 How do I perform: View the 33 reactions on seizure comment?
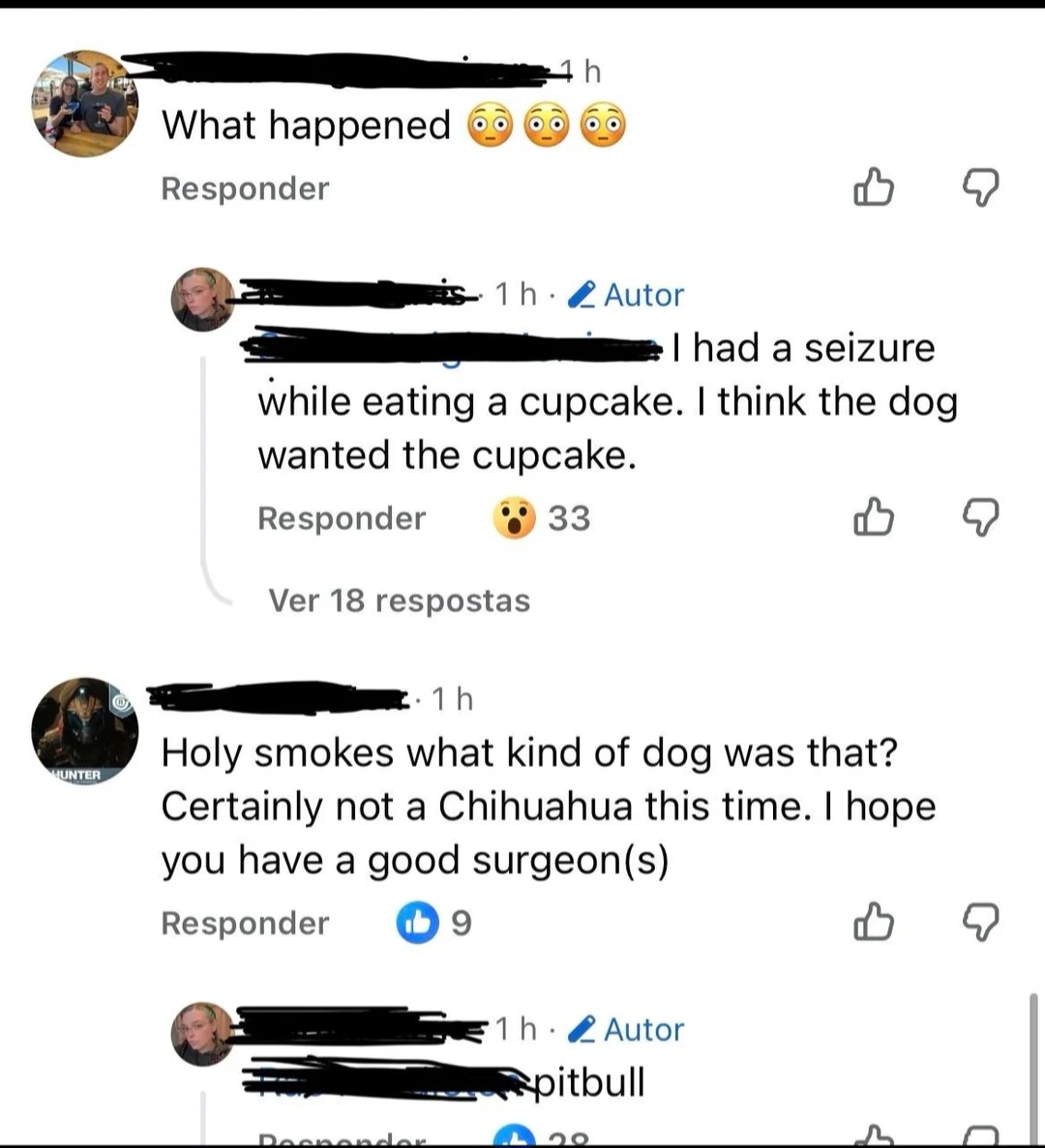click(541, 518)
